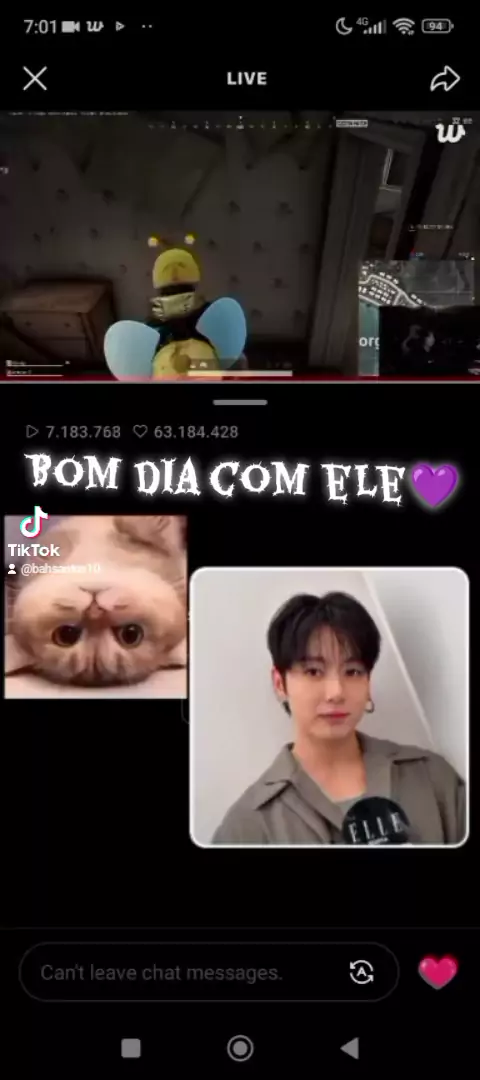Close the live stream
480x1080 pixels.
34,79
